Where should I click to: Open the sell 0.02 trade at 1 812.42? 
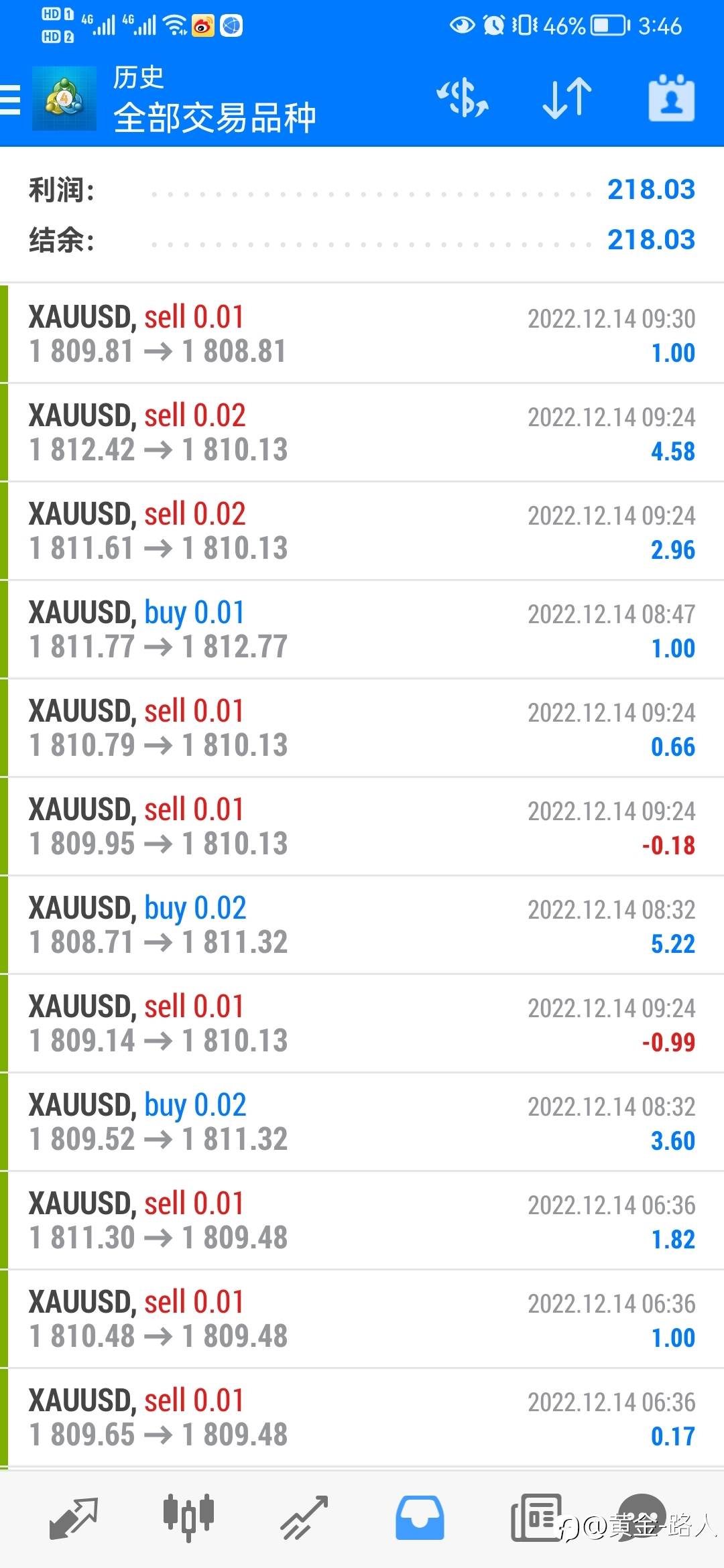pos(362,432)
